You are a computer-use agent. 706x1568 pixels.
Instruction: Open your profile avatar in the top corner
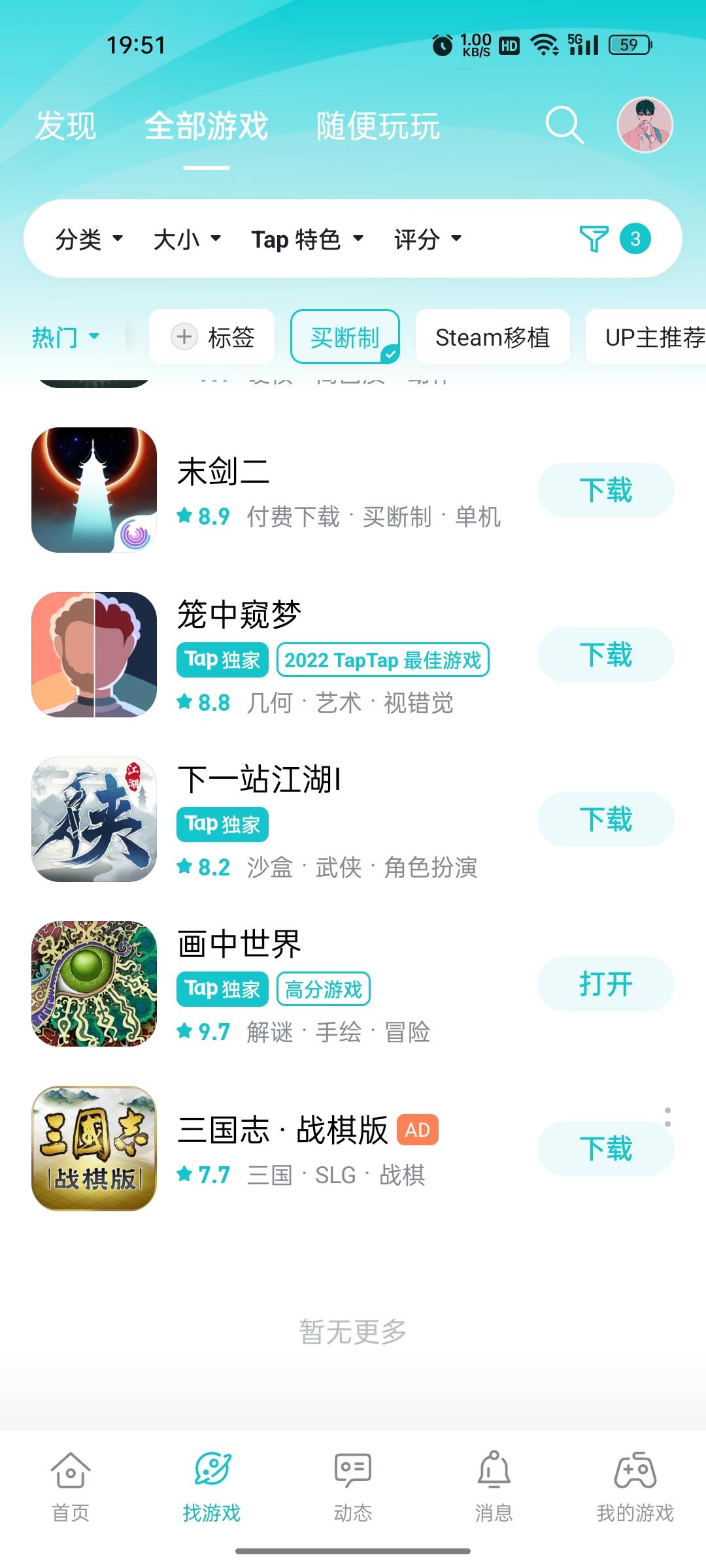pos(645,125)
